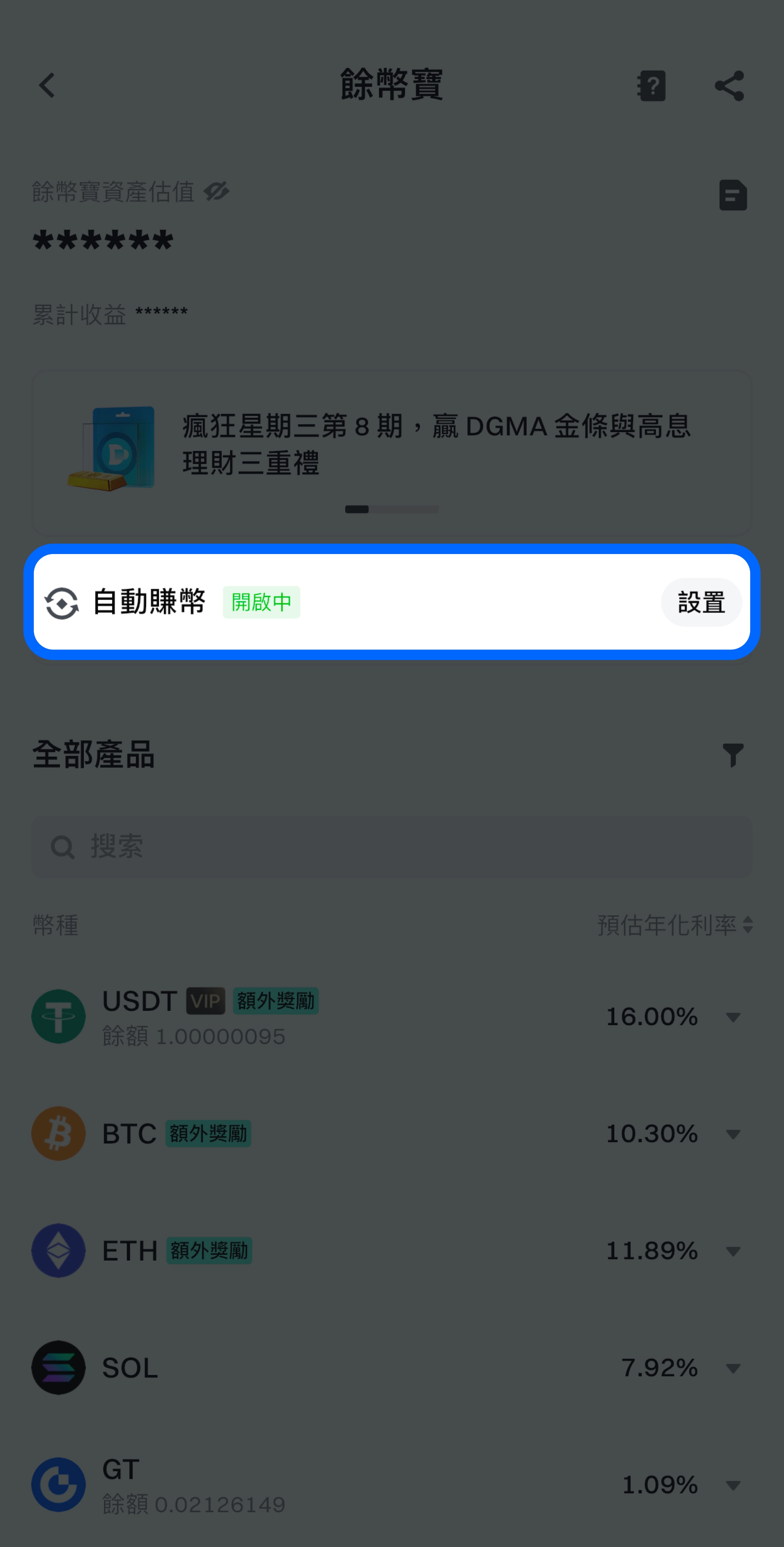Open the product filter icon
Viewport: 784px width, 1547px height.
[733, 755]
